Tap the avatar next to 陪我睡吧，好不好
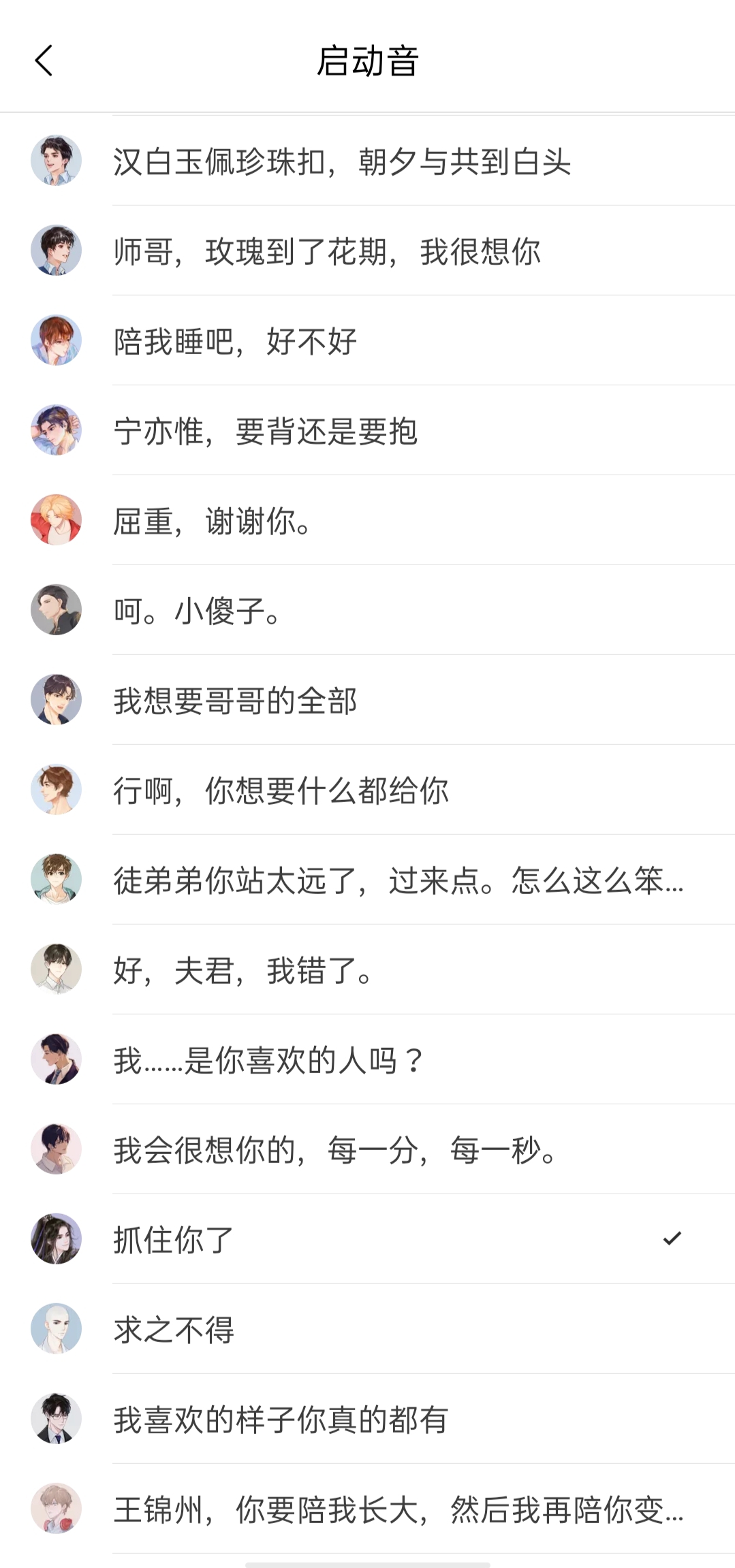The image size is (735, 1568). pyautogui.click(x=57, y=340)
